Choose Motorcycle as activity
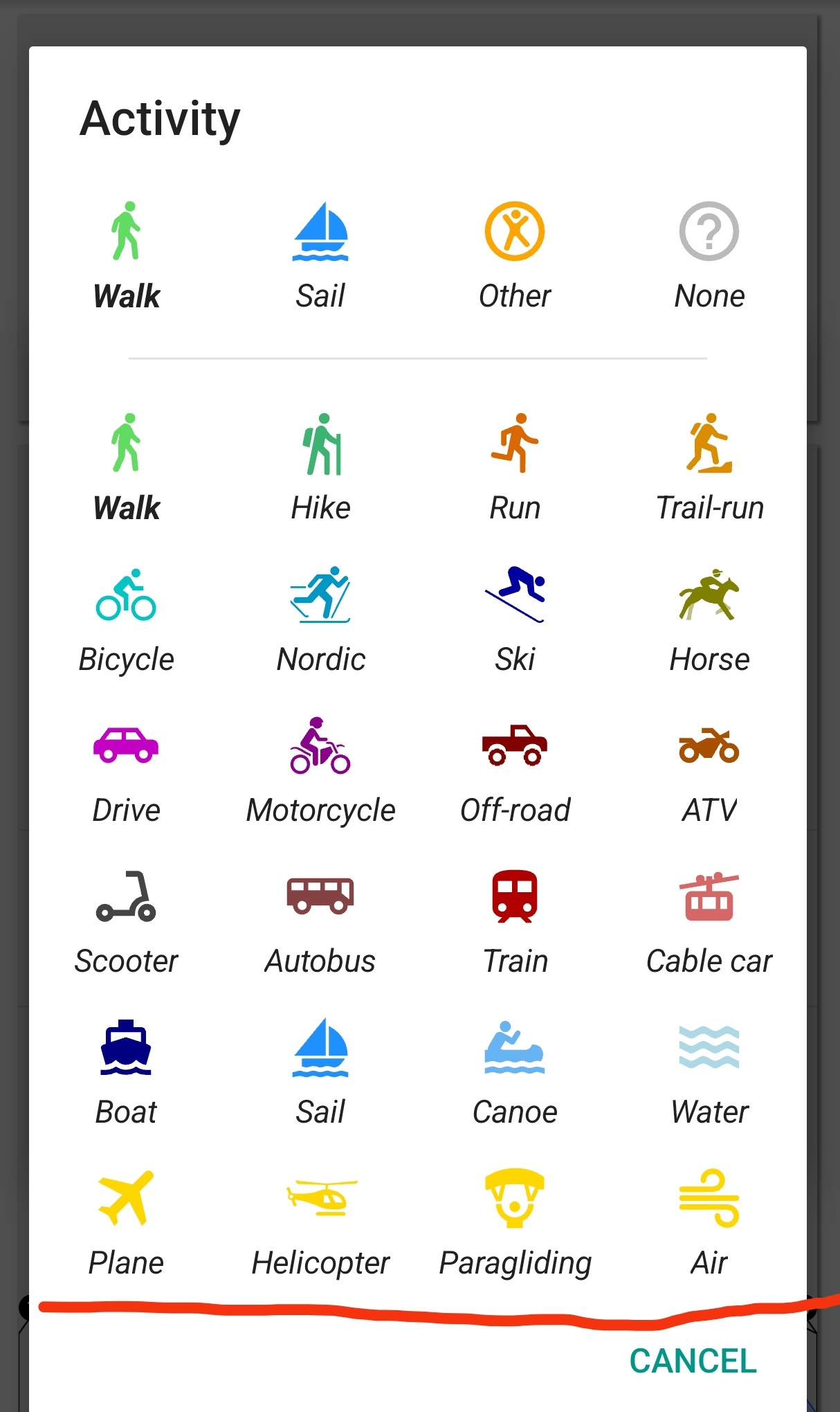Screen dimensions: 840x1412 [320, 768]
